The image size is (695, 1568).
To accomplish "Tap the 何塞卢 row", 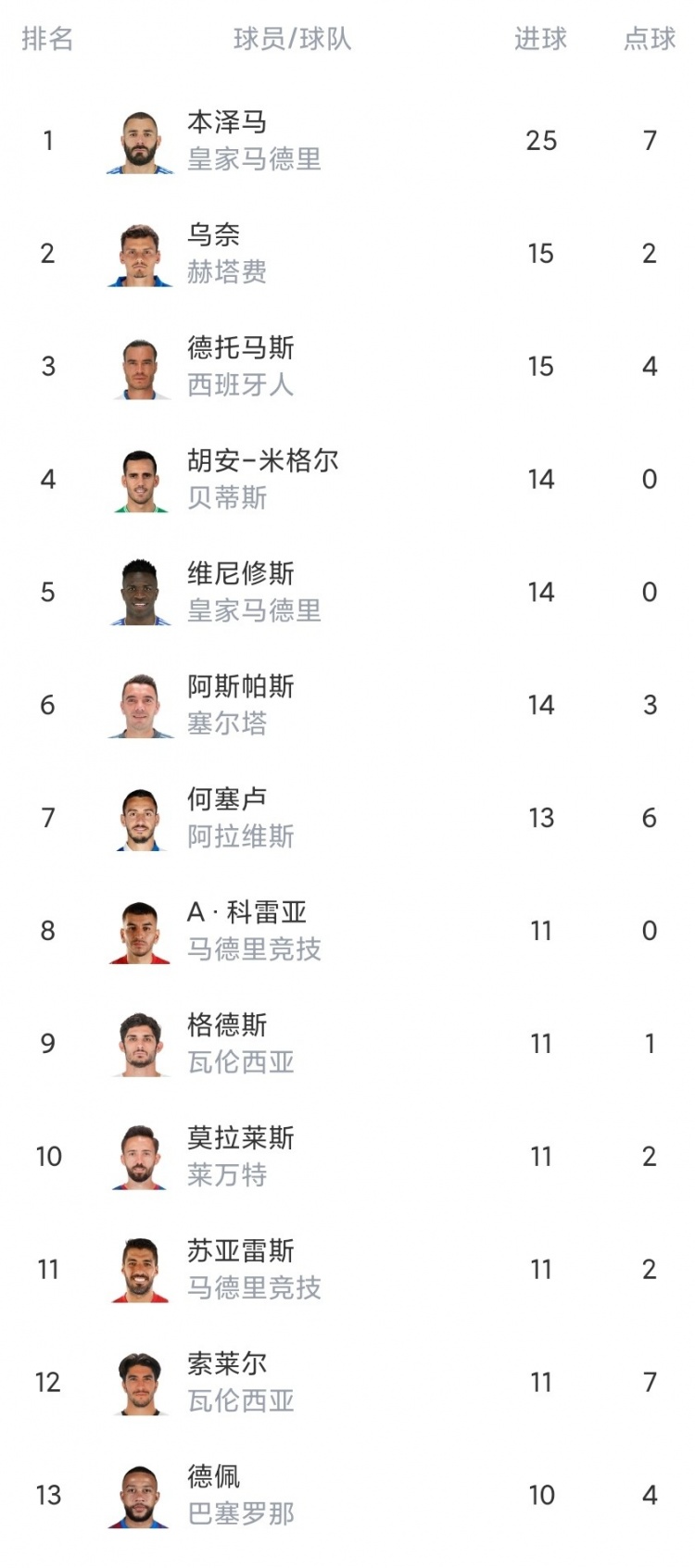I will coord(347,819).
